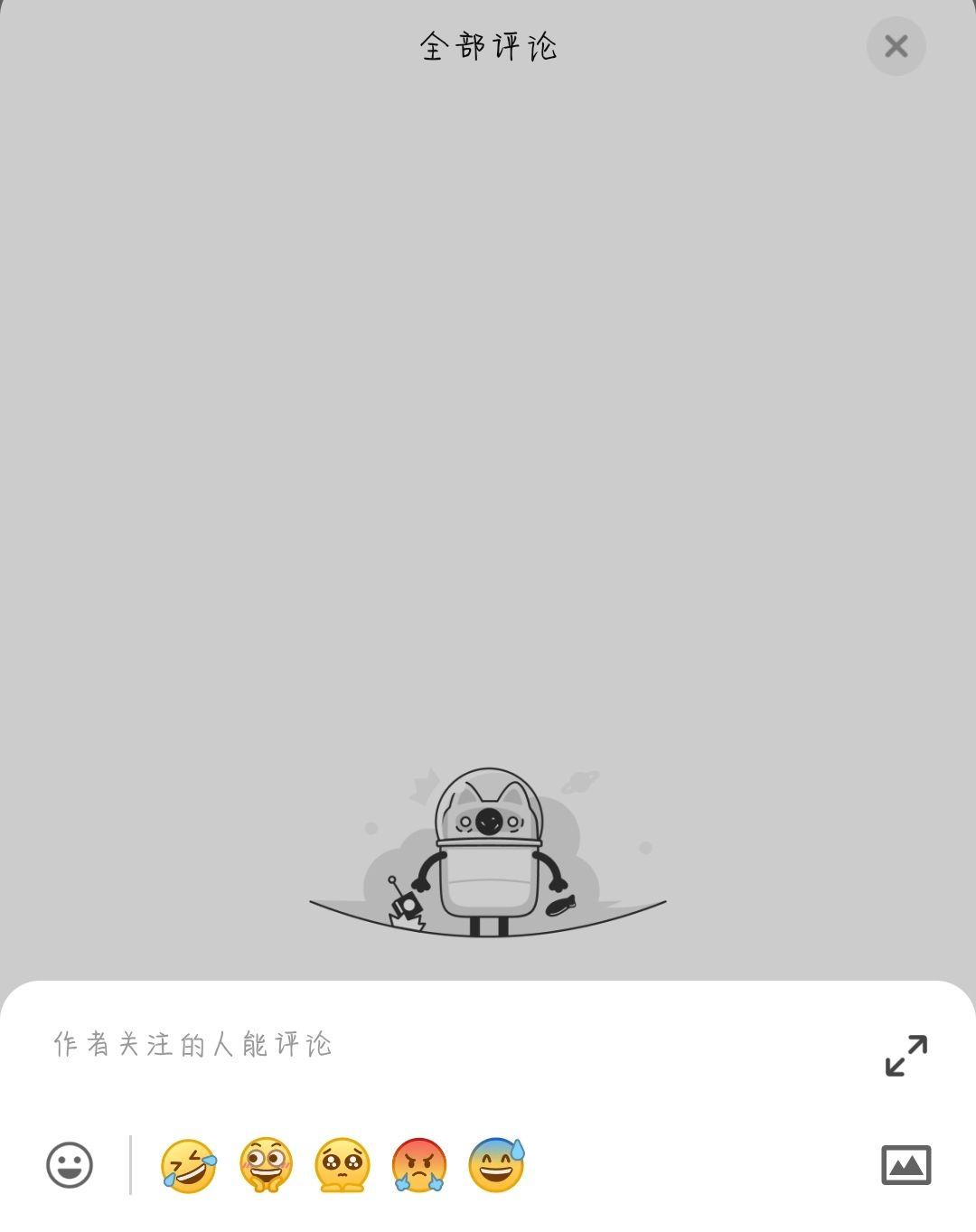Attach a picture to the comment
976x1232 pixels.
coord(906,1164)
